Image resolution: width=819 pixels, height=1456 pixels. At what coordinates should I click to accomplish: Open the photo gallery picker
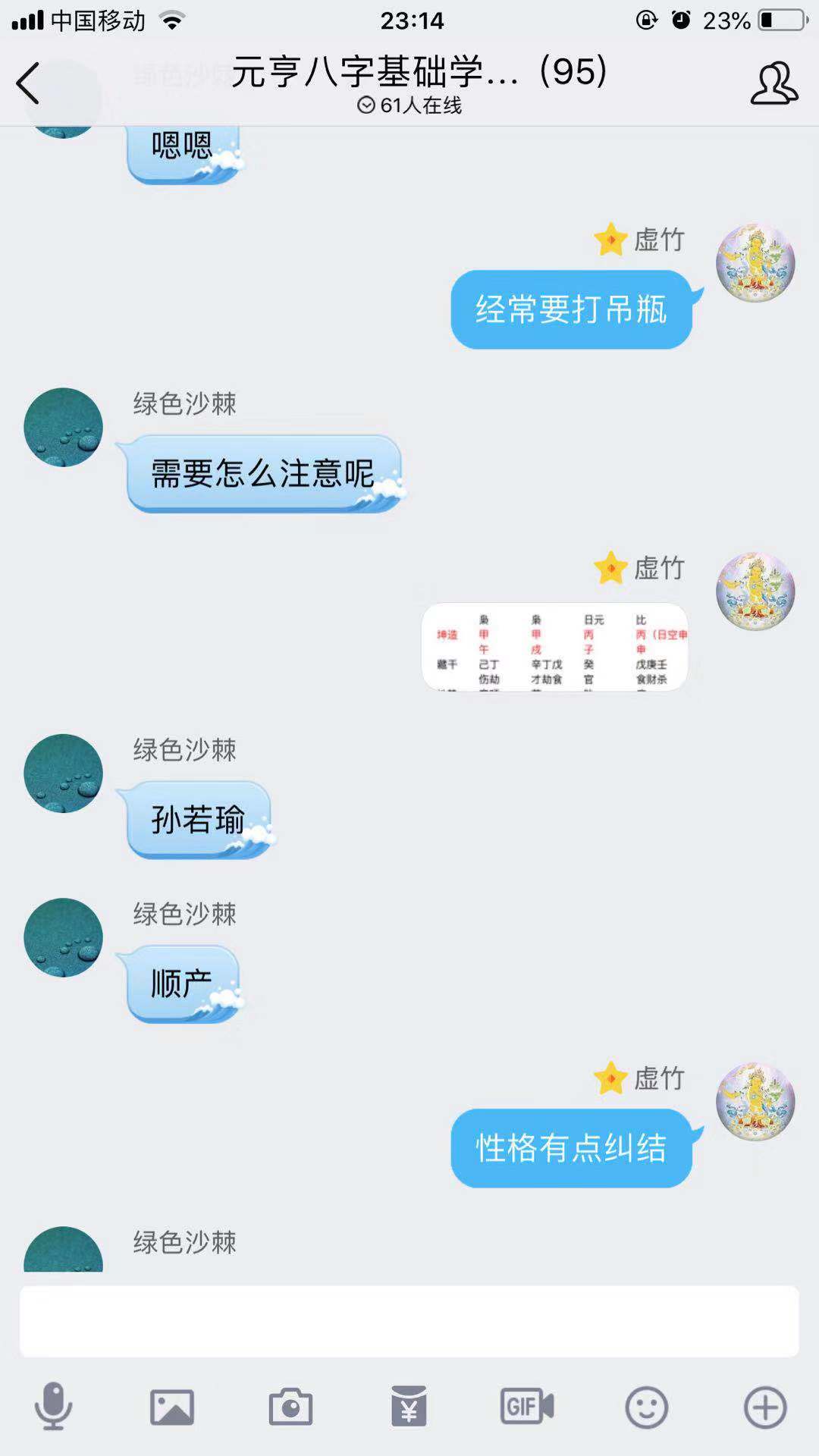click(x=172, y=1407)
